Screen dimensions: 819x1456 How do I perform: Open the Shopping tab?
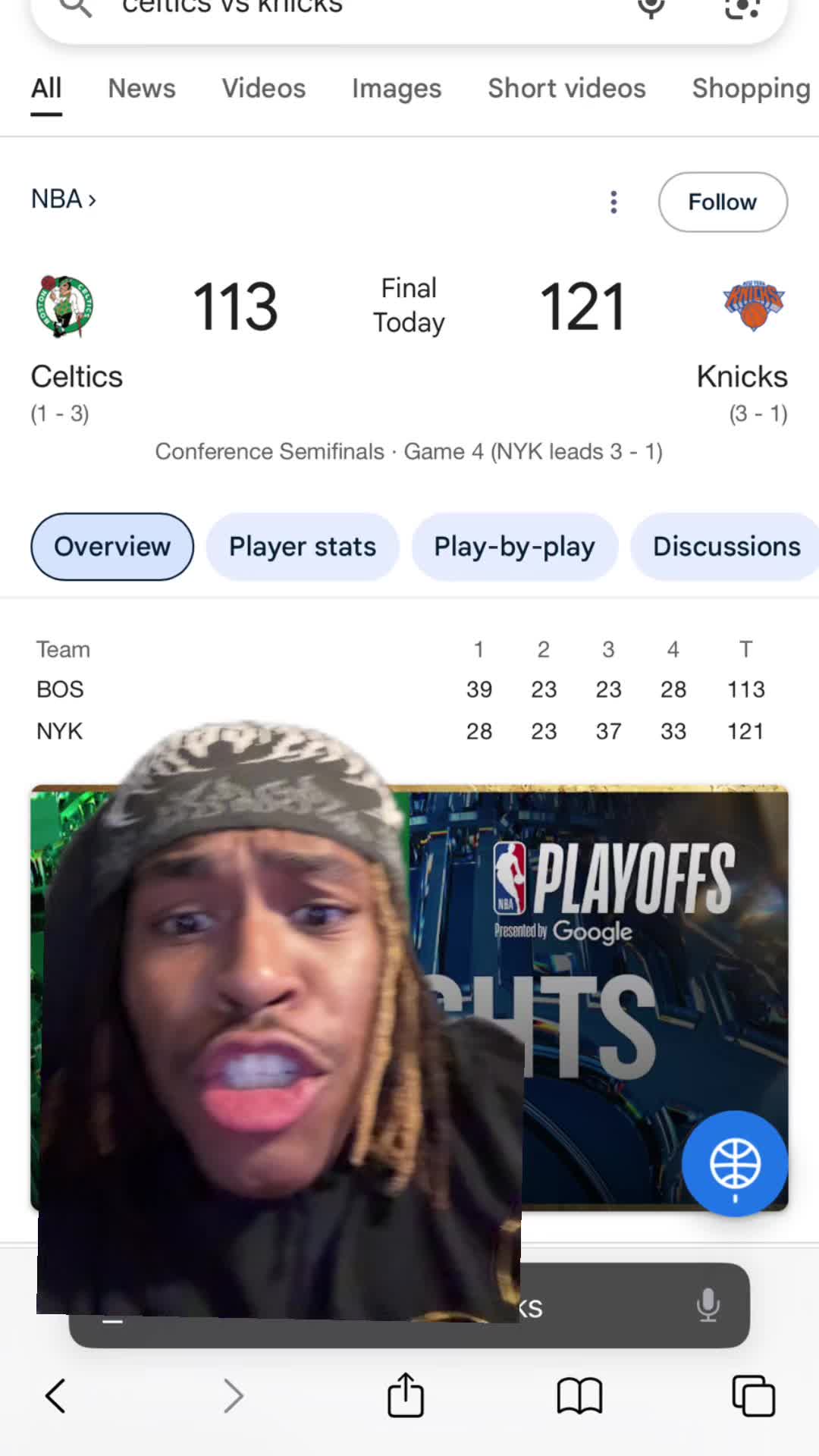click(x=751, y=89)
